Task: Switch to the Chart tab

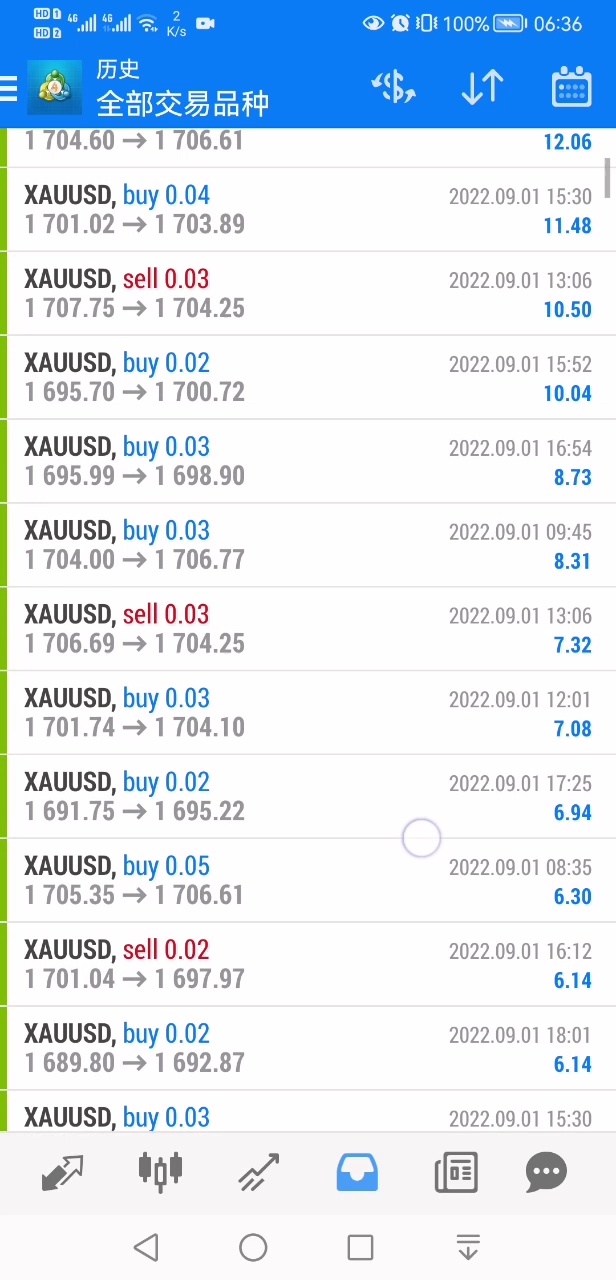Action: (160, 1172)
